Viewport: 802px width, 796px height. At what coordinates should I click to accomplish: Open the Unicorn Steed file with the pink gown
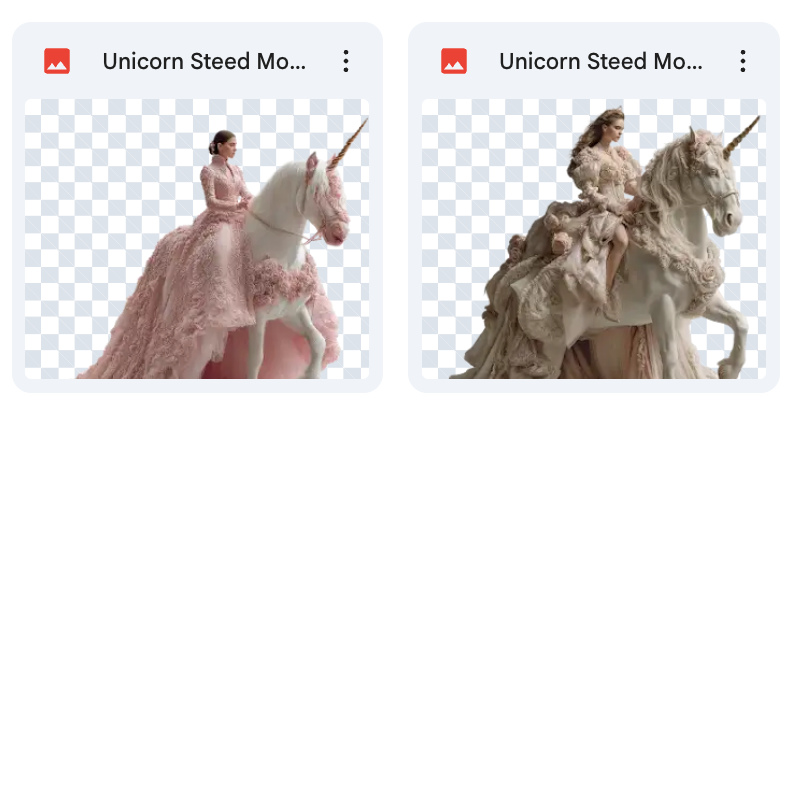pyautogui.click(x=197, y=238)
